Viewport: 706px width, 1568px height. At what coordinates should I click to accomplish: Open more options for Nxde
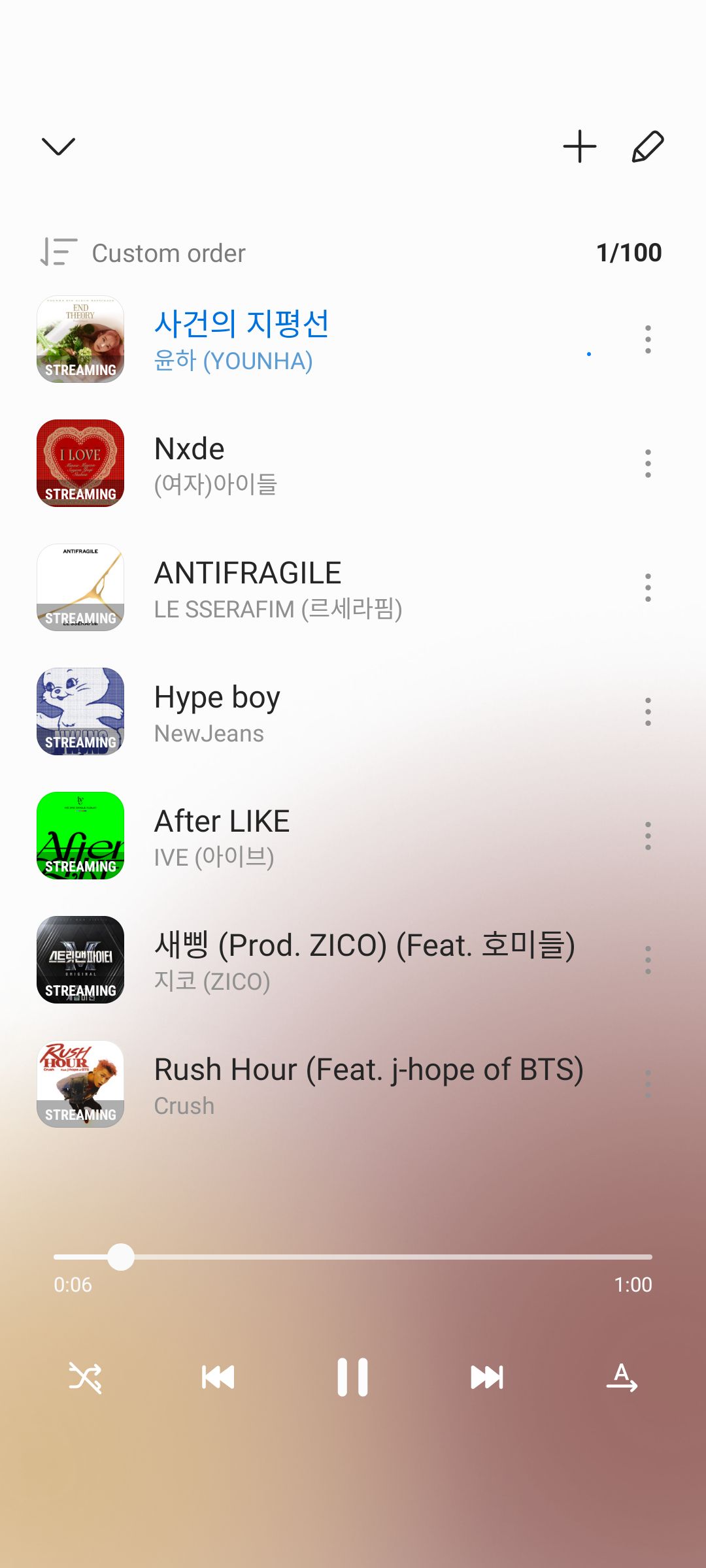click(648, 464)
